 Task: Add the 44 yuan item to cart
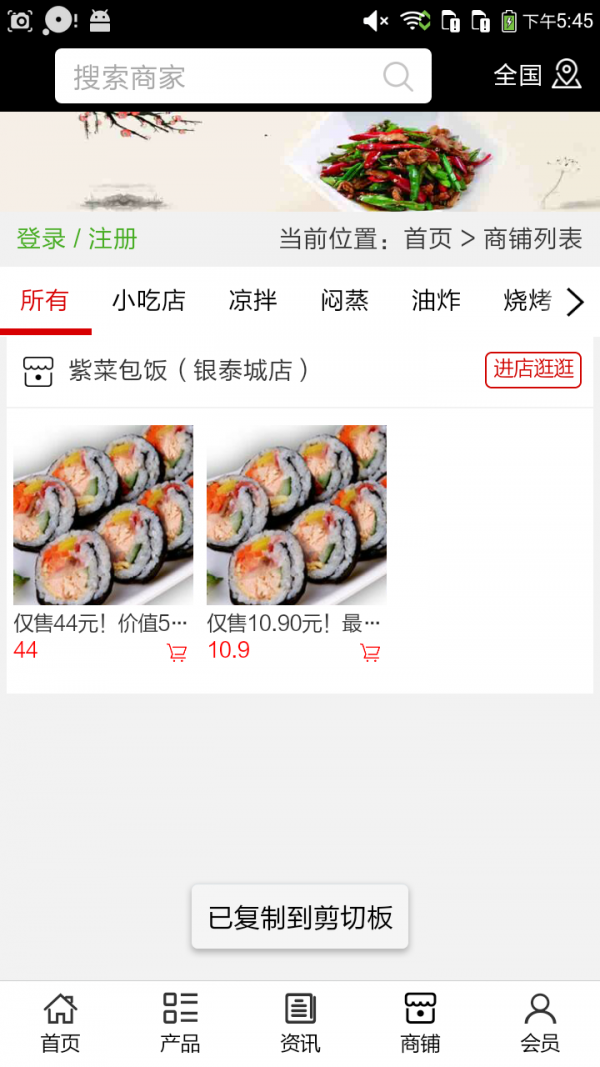coord(177,653)
